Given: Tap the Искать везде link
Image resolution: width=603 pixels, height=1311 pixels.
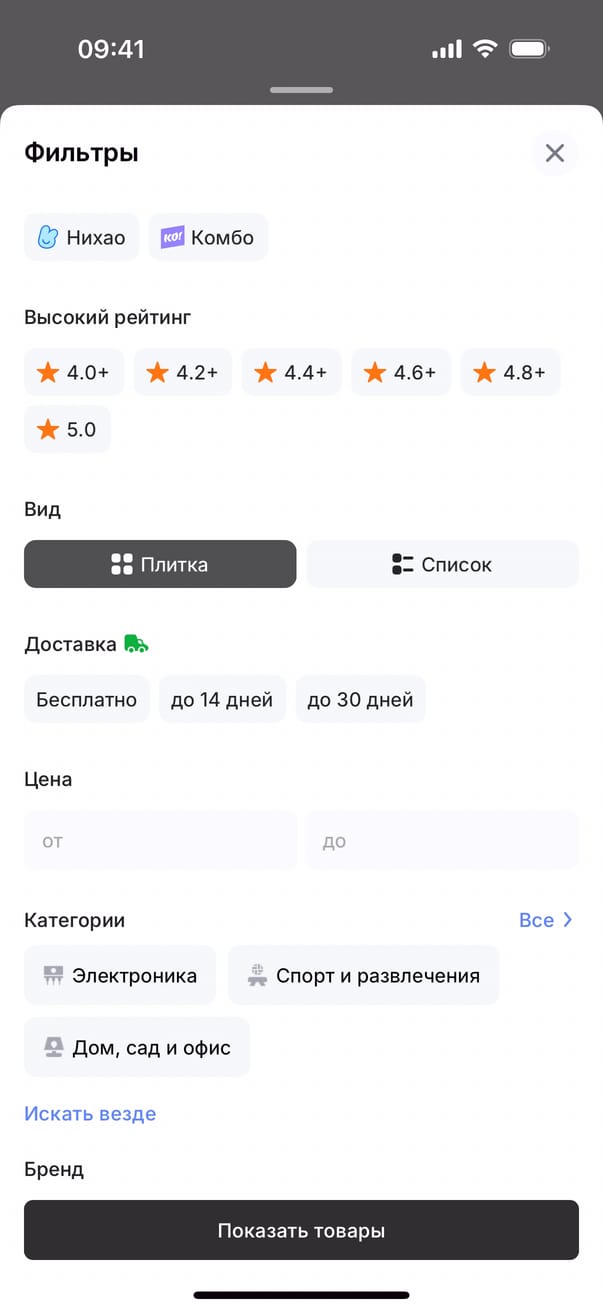Looking at the screenshot, I should click(x=90, y=1113).
